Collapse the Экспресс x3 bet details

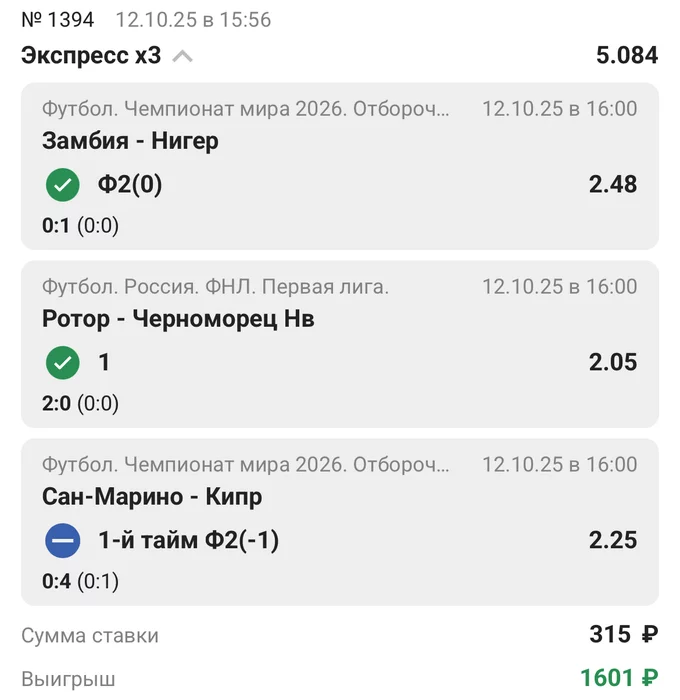coord(182,56)
